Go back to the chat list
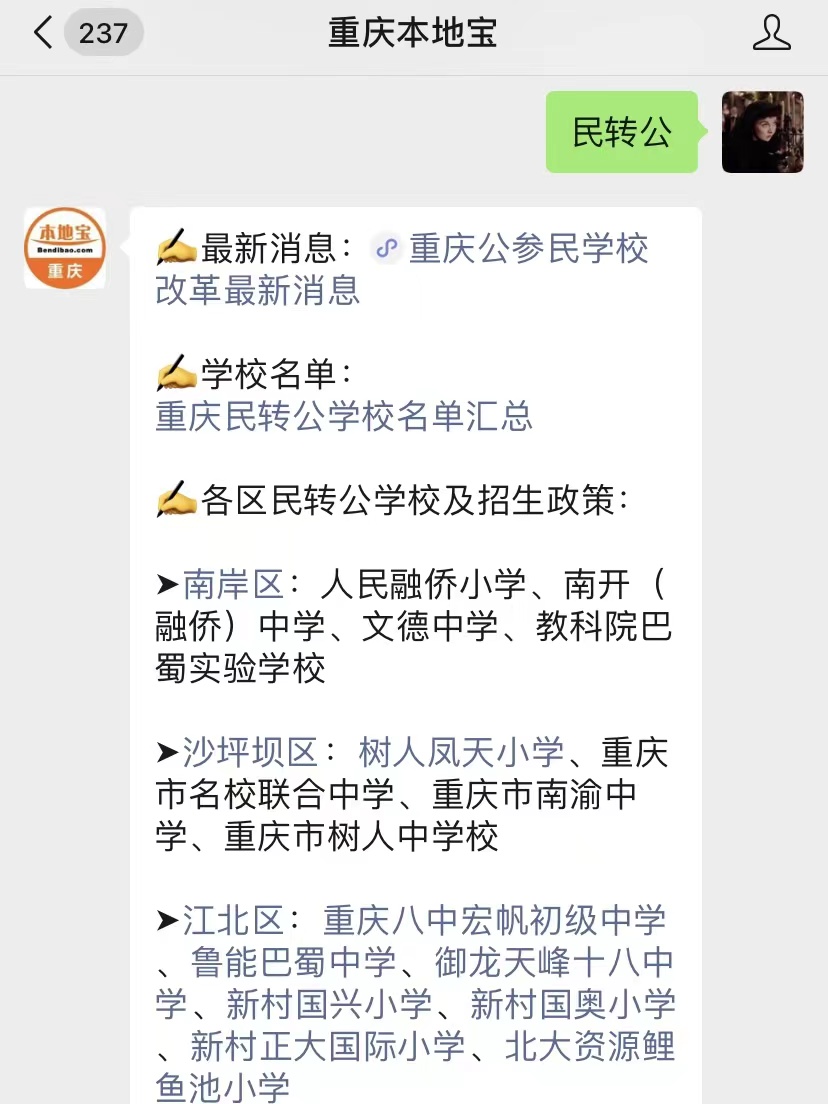The height and width of the screenshot is (1104, 828). (42, 34)
